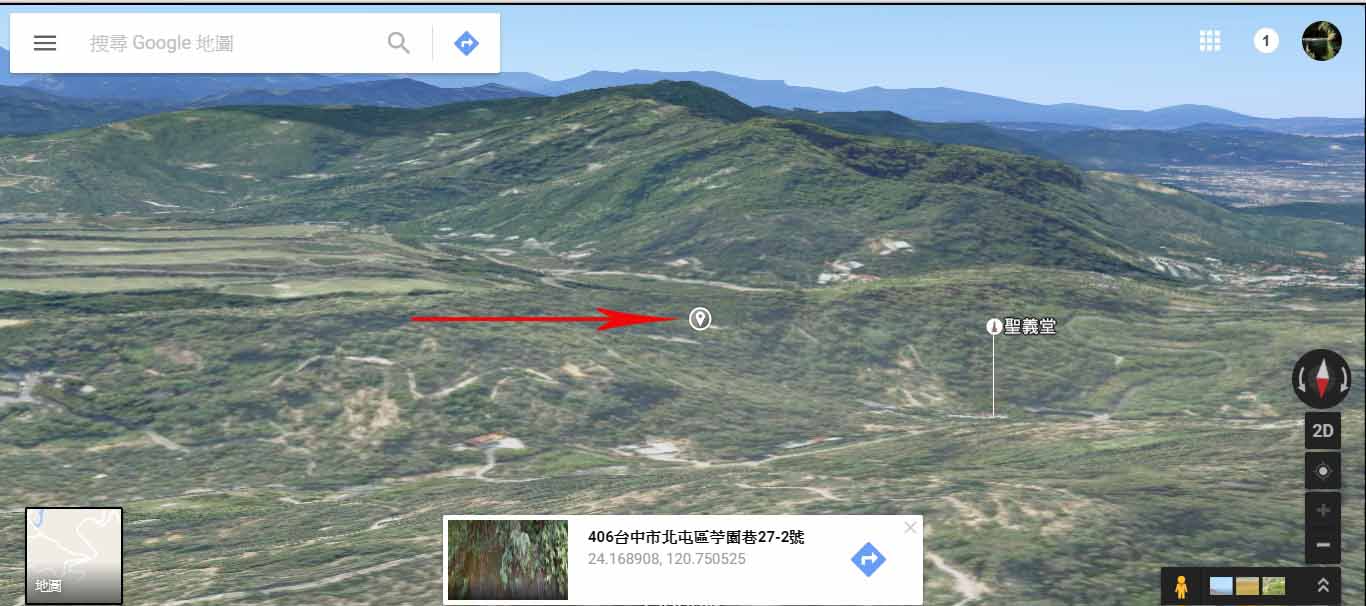Open the notifications badge
Screen dimensions: 1366x606
click(1266, 41)
